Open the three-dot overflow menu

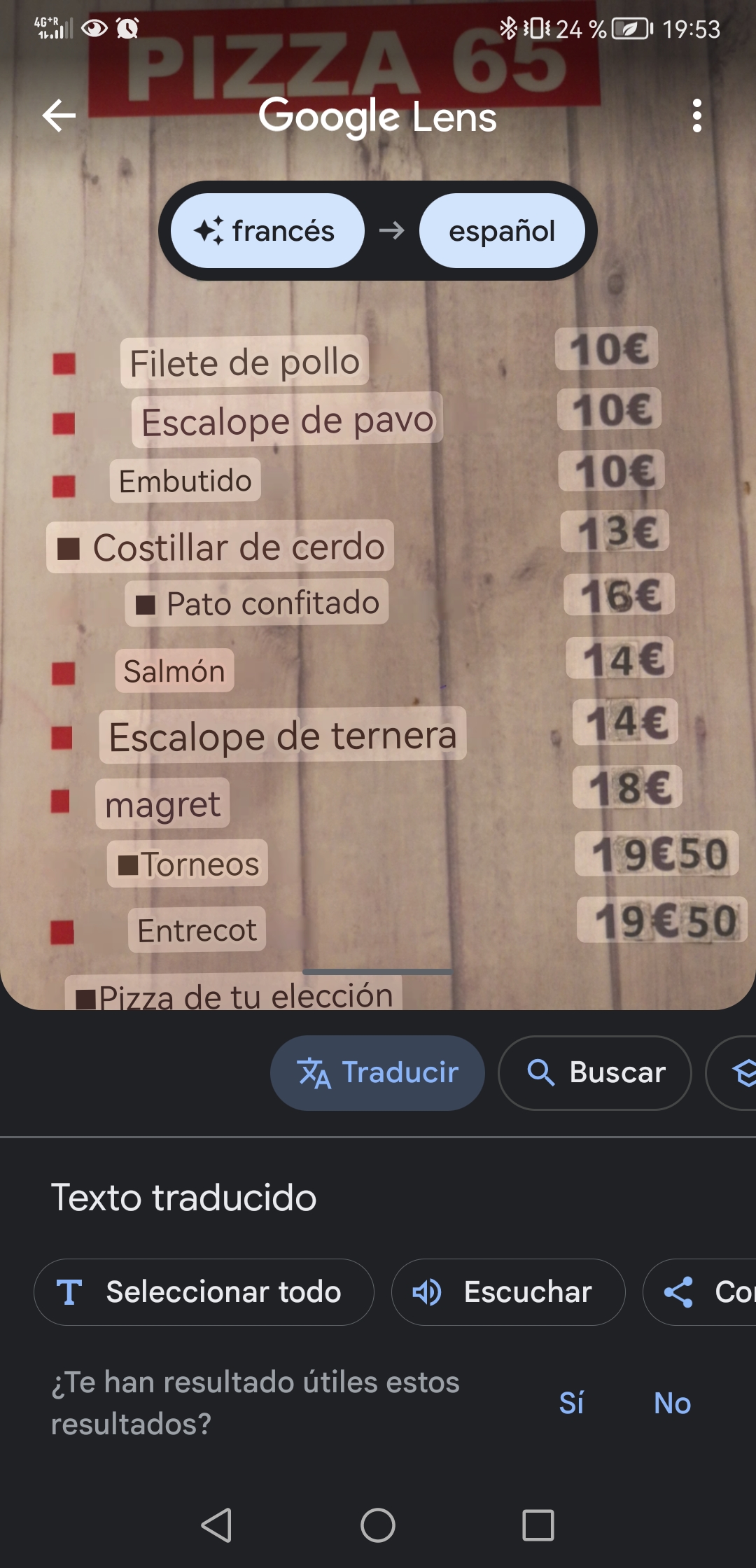point(696,115)
